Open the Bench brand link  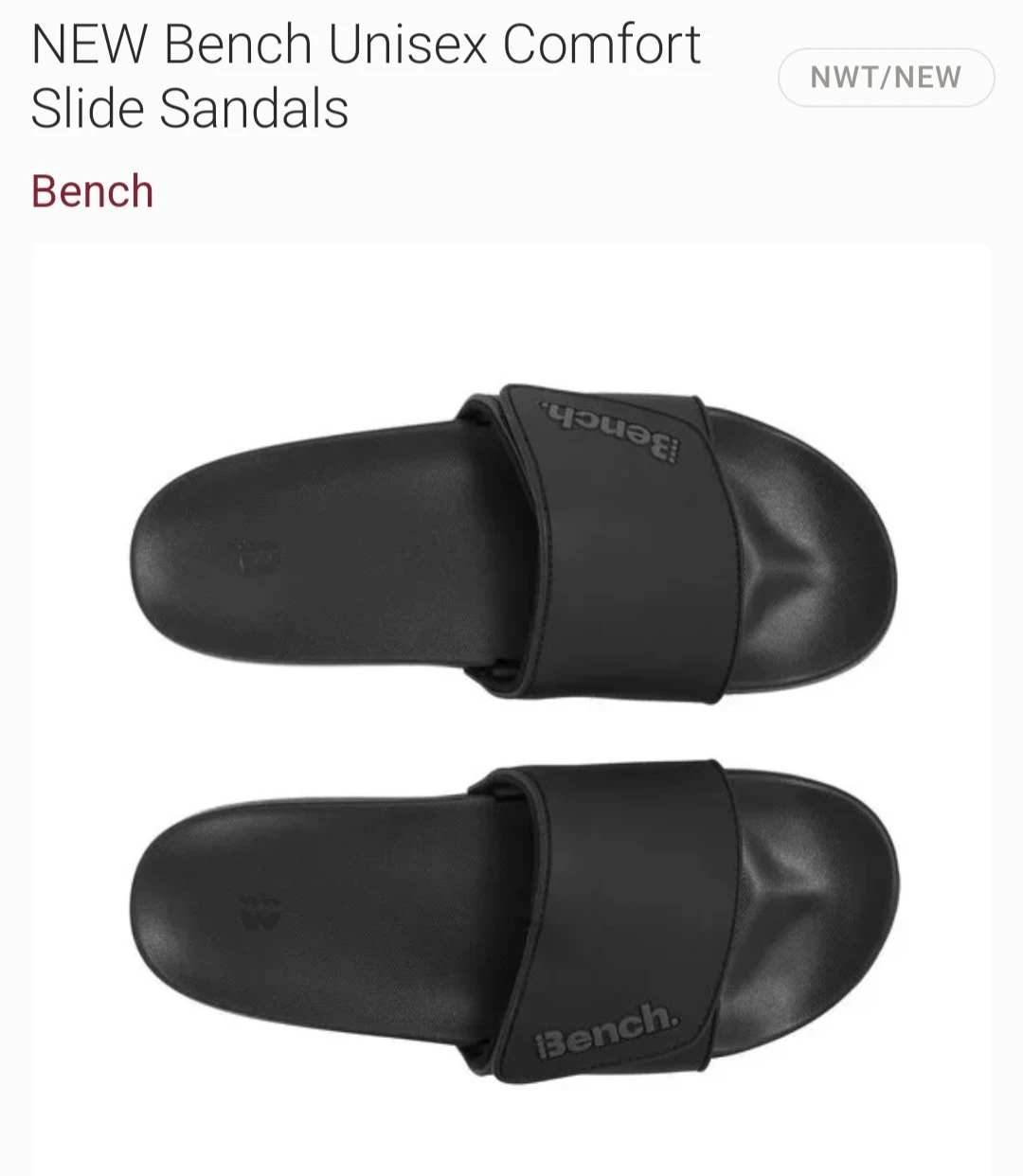pyautogui.click(x=92, y=191)
